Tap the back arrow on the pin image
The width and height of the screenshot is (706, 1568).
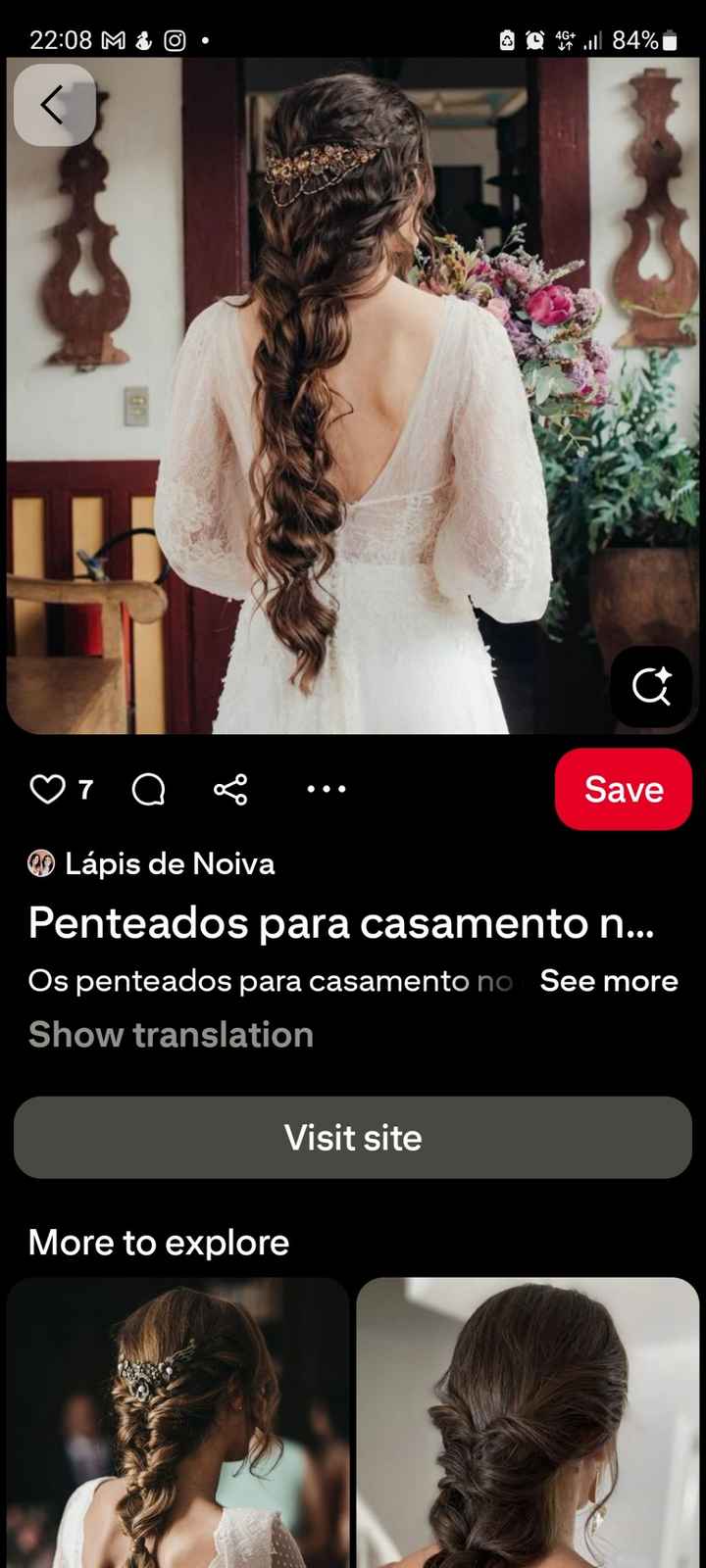click(x=54, y=105)
